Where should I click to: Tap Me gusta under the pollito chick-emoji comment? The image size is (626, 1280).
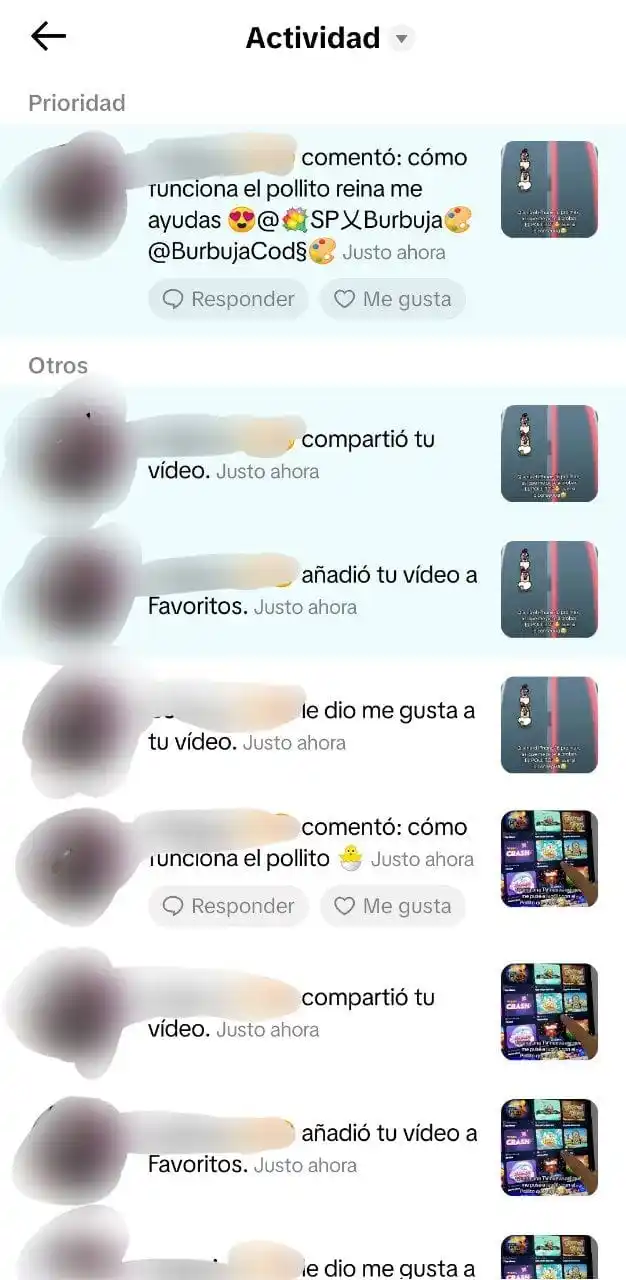[x=393, y=906]
